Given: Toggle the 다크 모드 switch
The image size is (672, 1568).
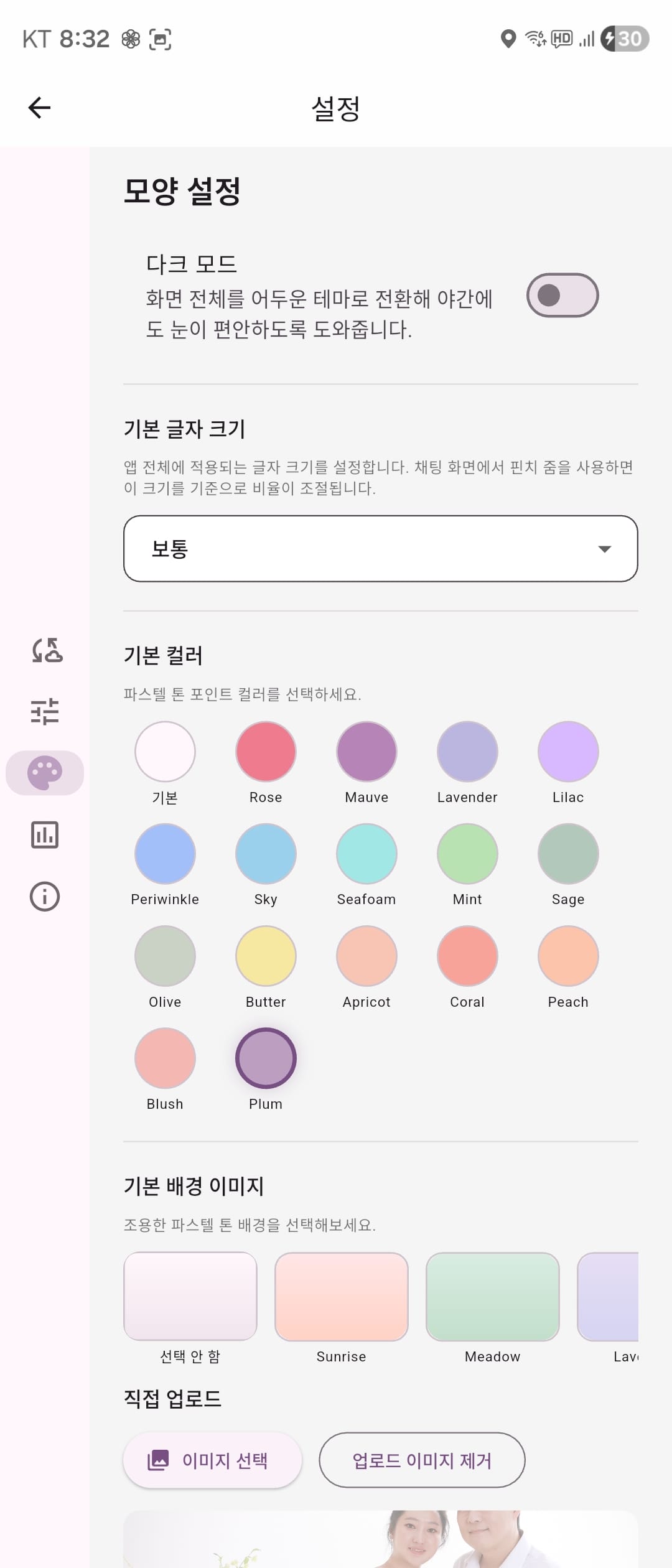Looking at the screenshot, I should point(562,296).
